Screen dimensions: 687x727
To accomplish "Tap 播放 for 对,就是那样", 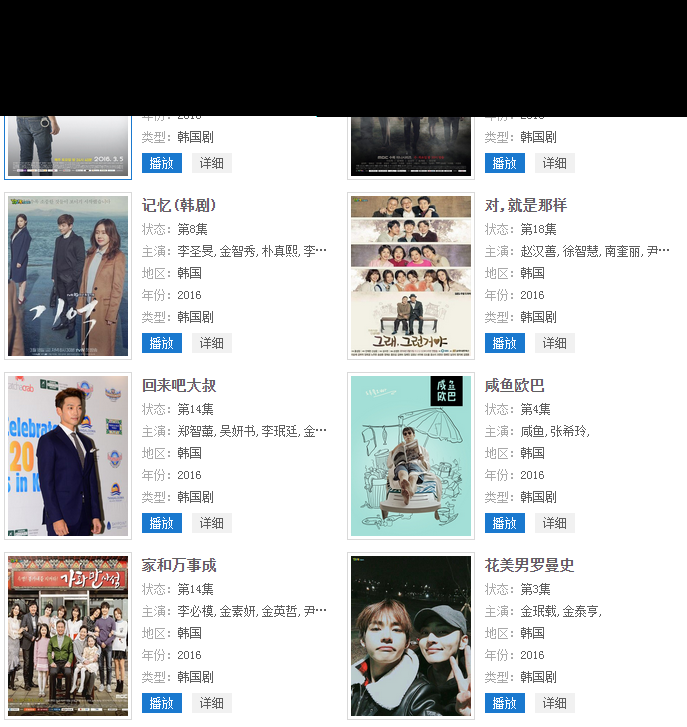I will coord(505,343).
